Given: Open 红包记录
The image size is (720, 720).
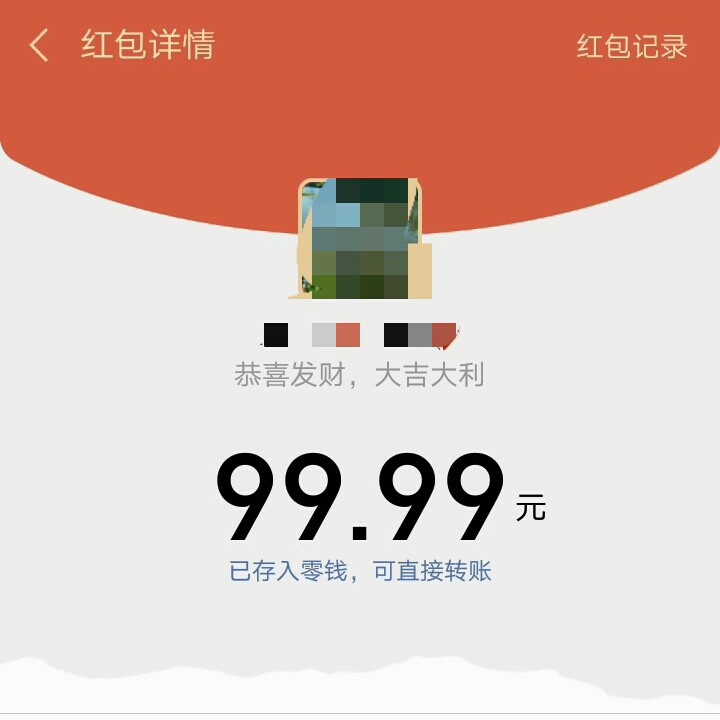Looking at the screenshot, I should pos(632,47).
